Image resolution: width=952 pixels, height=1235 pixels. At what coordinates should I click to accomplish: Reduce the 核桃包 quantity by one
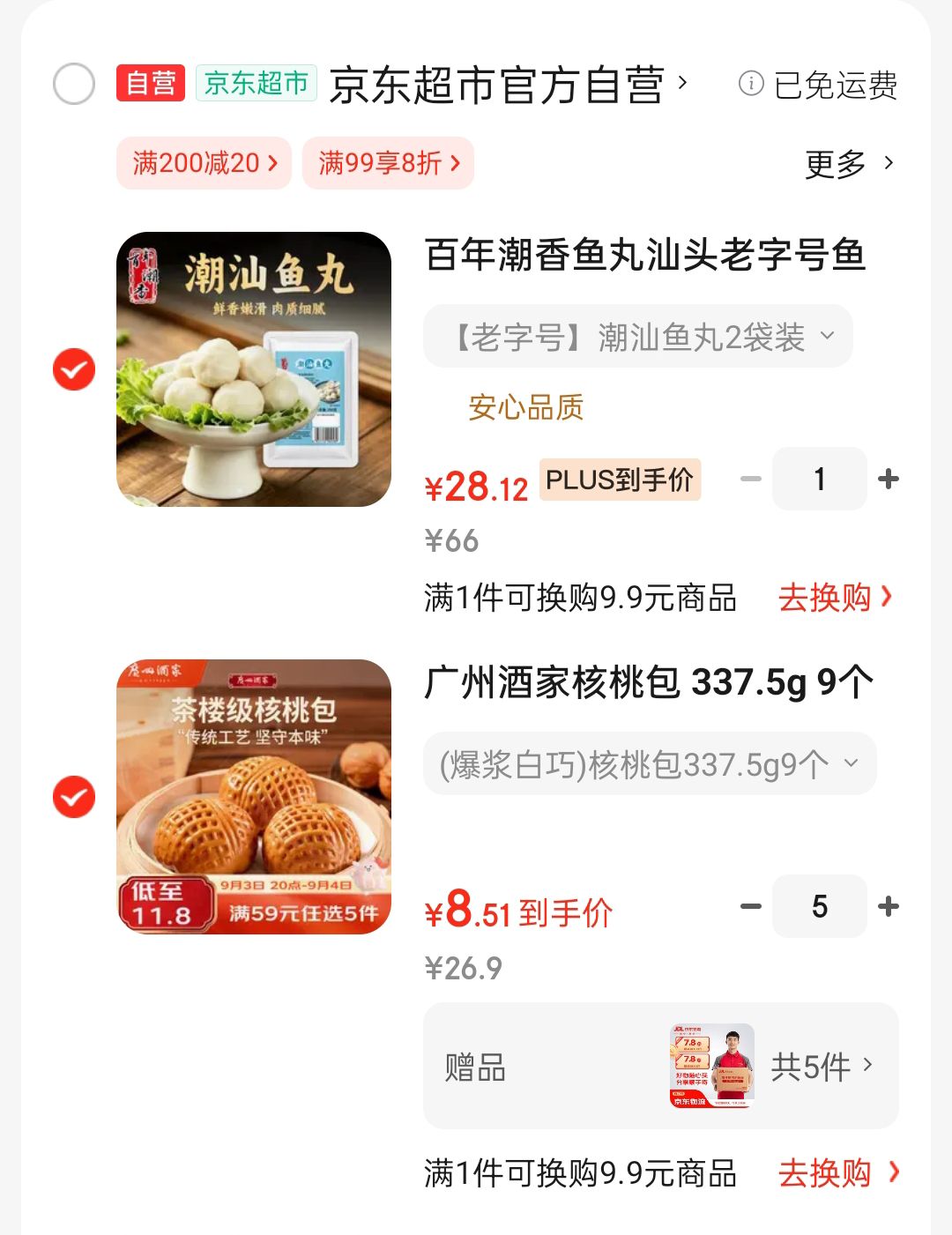click(751, 906)
